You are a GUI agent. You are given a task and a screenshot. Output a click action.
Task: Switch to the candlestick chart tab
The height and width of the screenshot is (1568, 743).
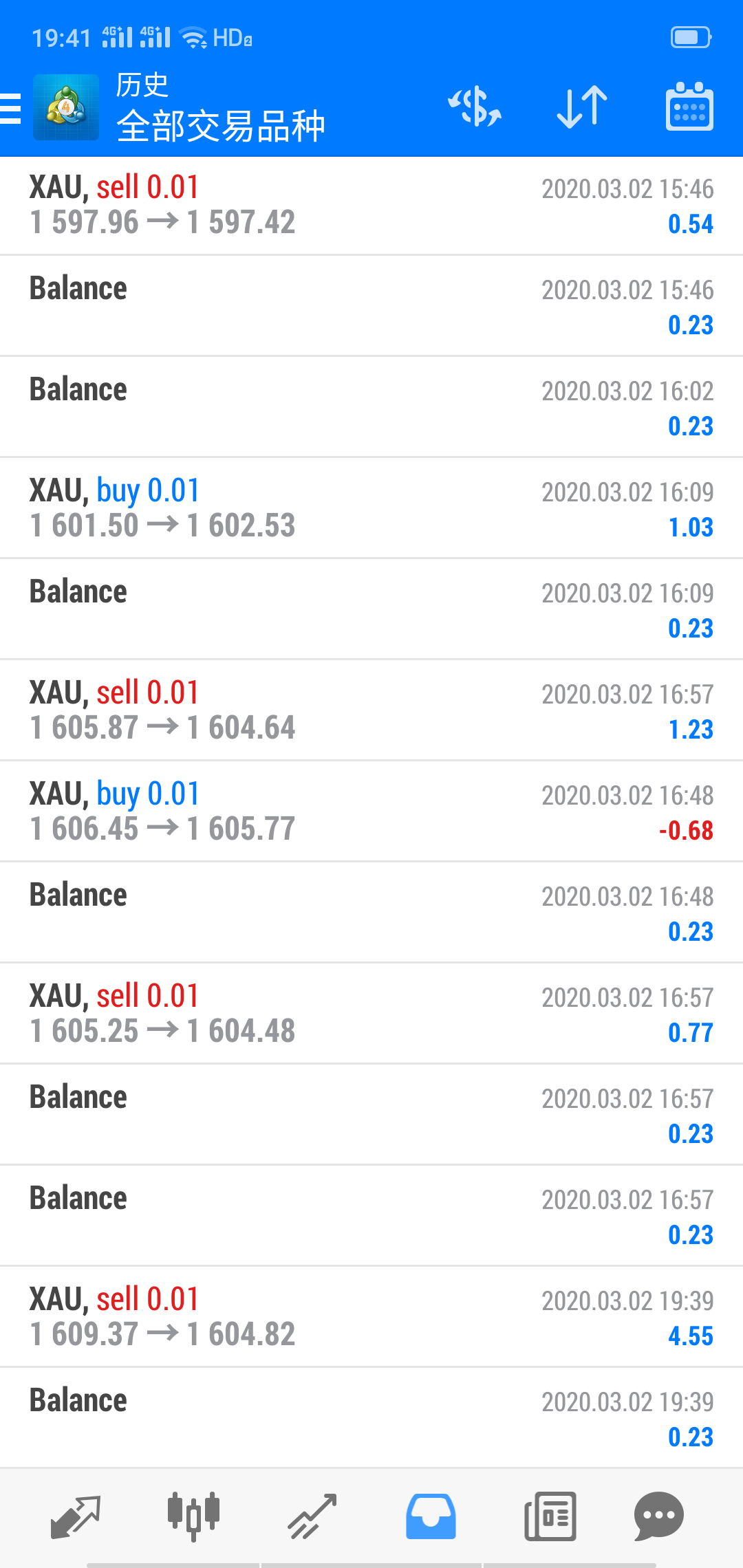click(193, 1516)
